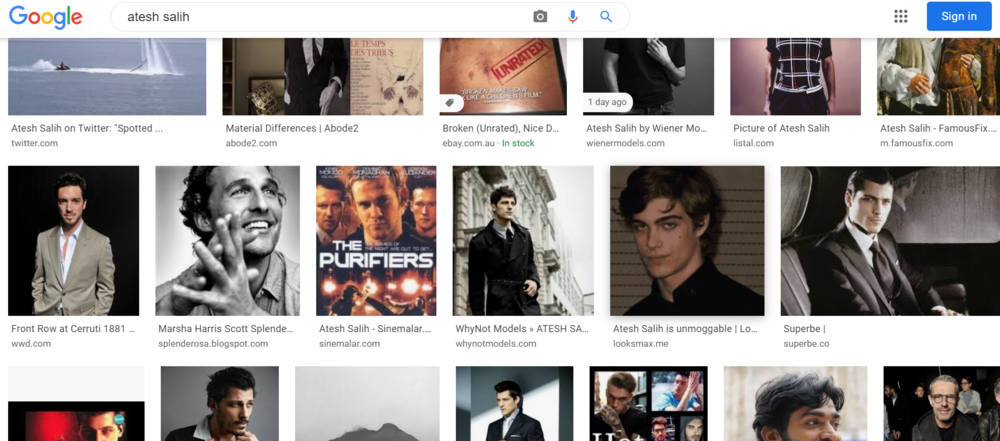Tap the search box containing atesh salih

coord(320,17)
